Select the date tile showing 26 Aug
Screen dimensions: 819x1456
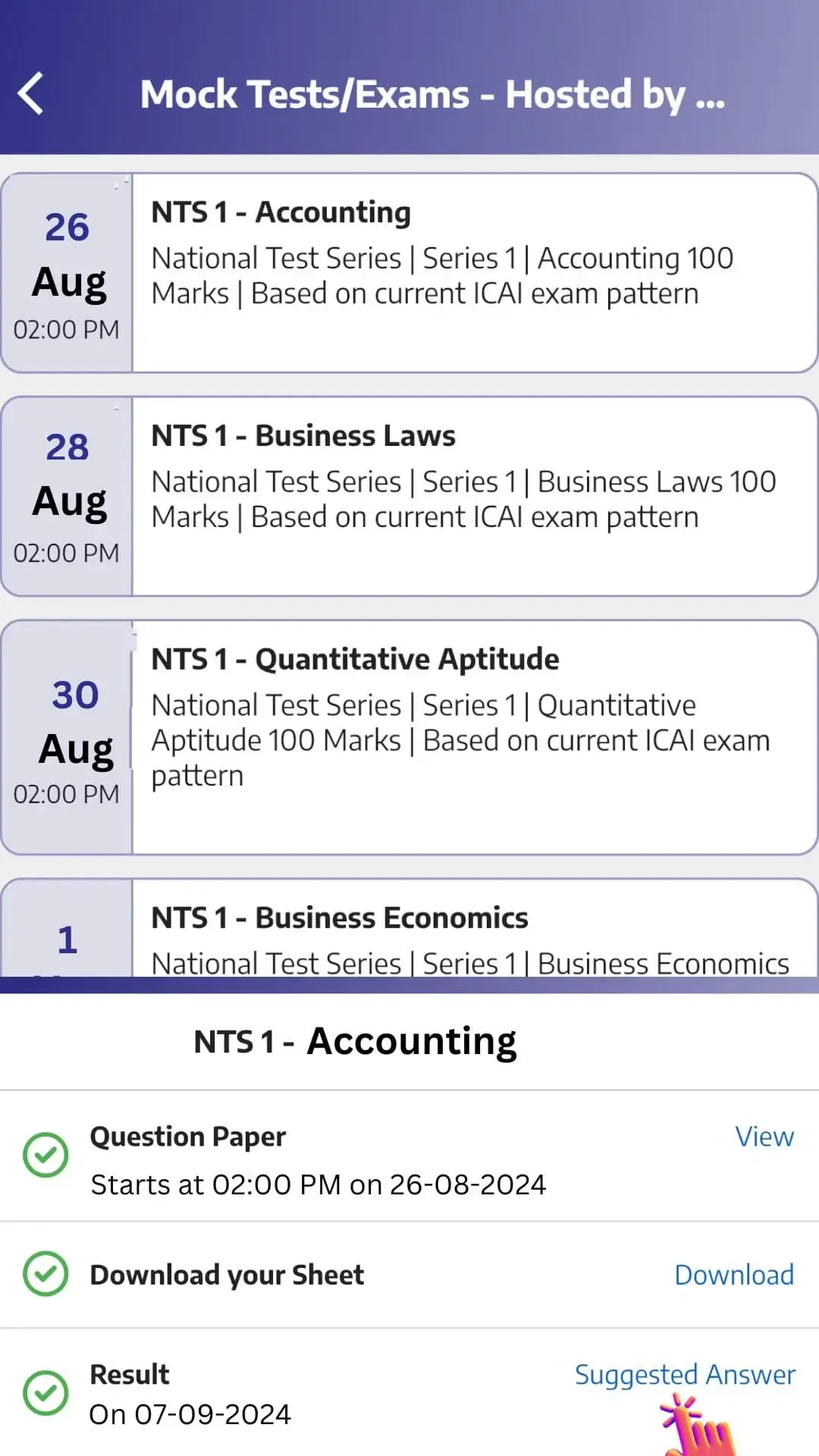click(x=68, y=273)
